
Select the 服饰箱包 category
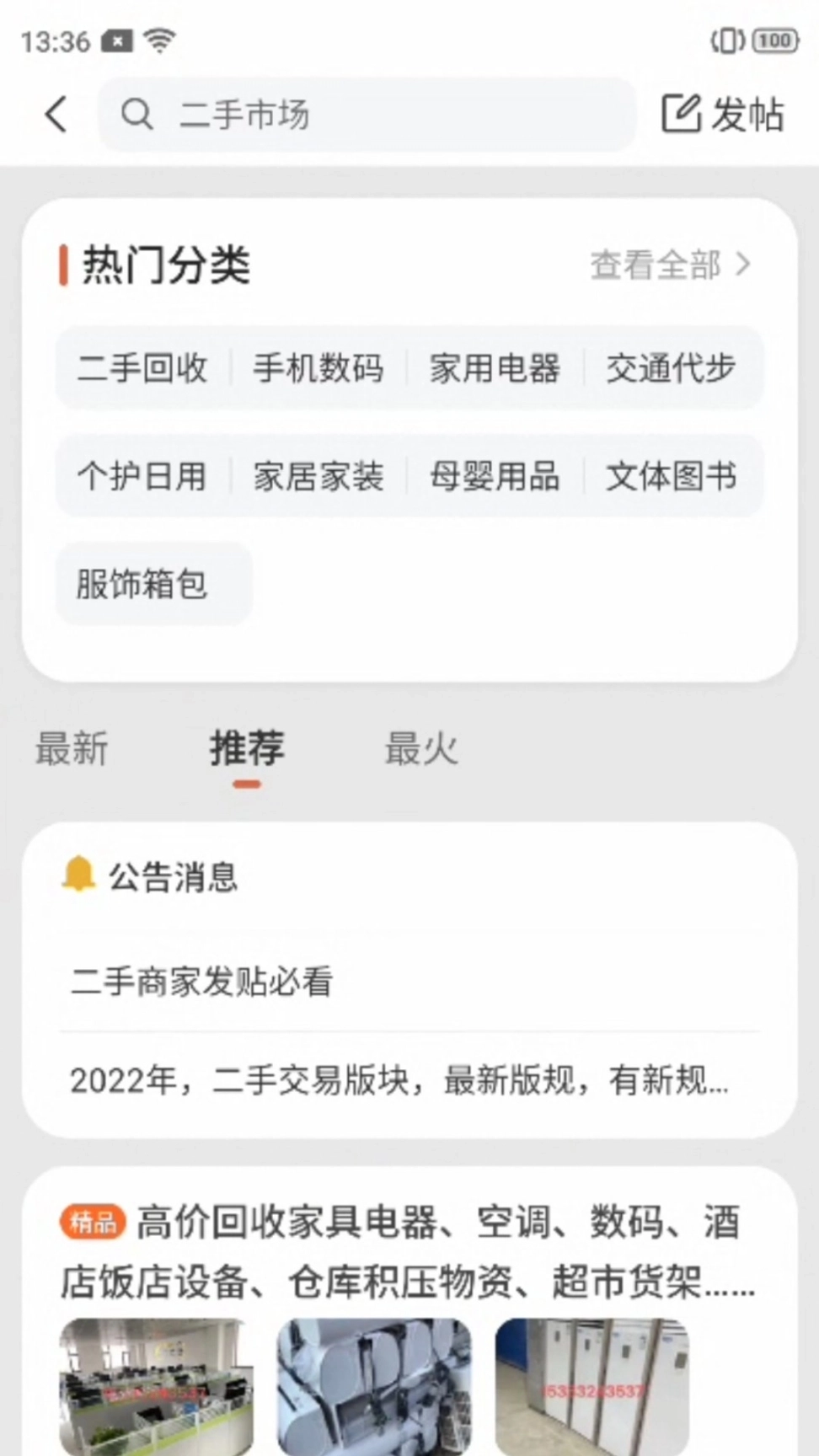coord(141,583)
